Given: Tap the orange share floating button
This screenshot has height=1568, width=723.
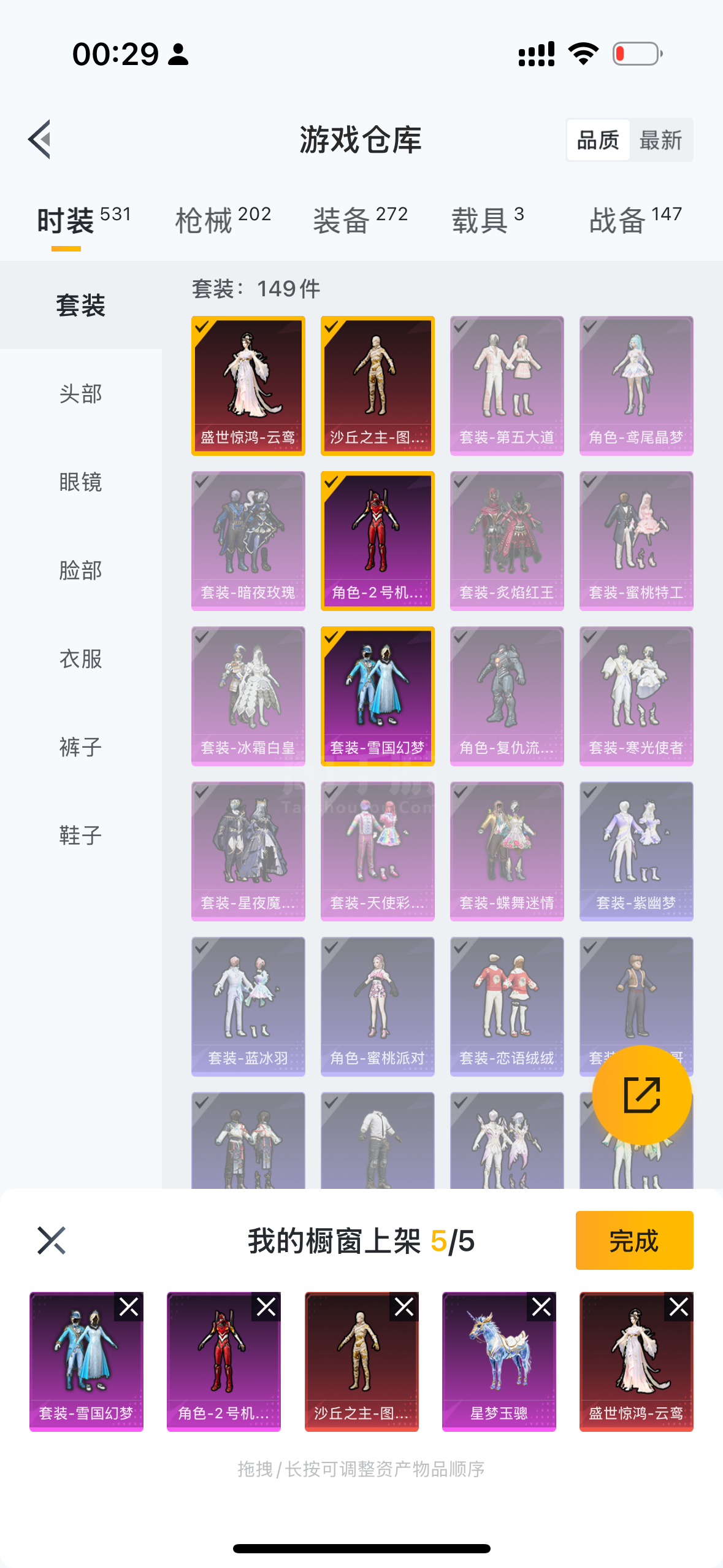Looking at the screenshot, I should [641, 1095].
